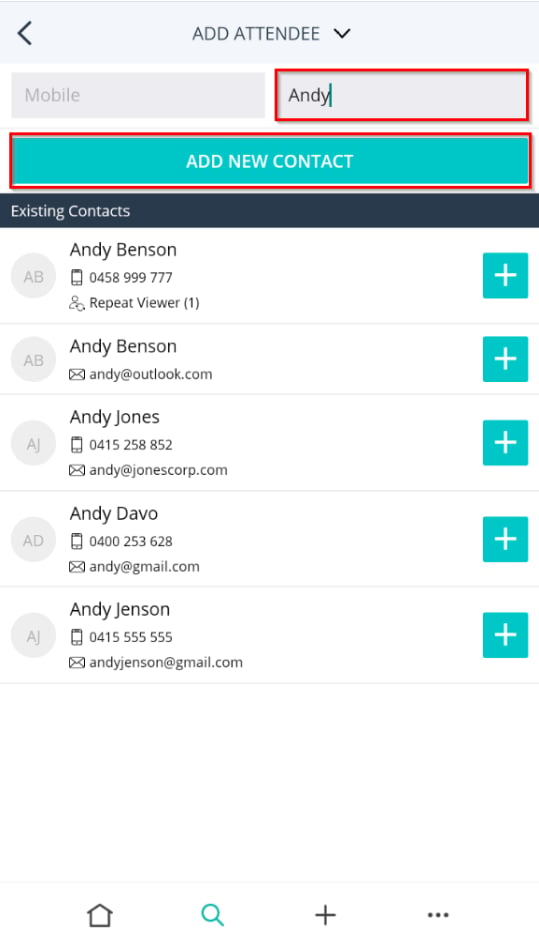Switch to the Search tab
The width and height of the screenshot is (539, 948).
tap(213, 915)
